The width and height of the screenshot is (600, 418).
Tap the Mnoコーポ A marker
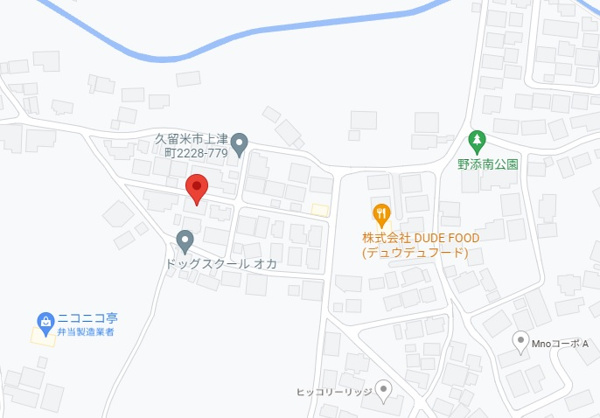pos(520,342)
